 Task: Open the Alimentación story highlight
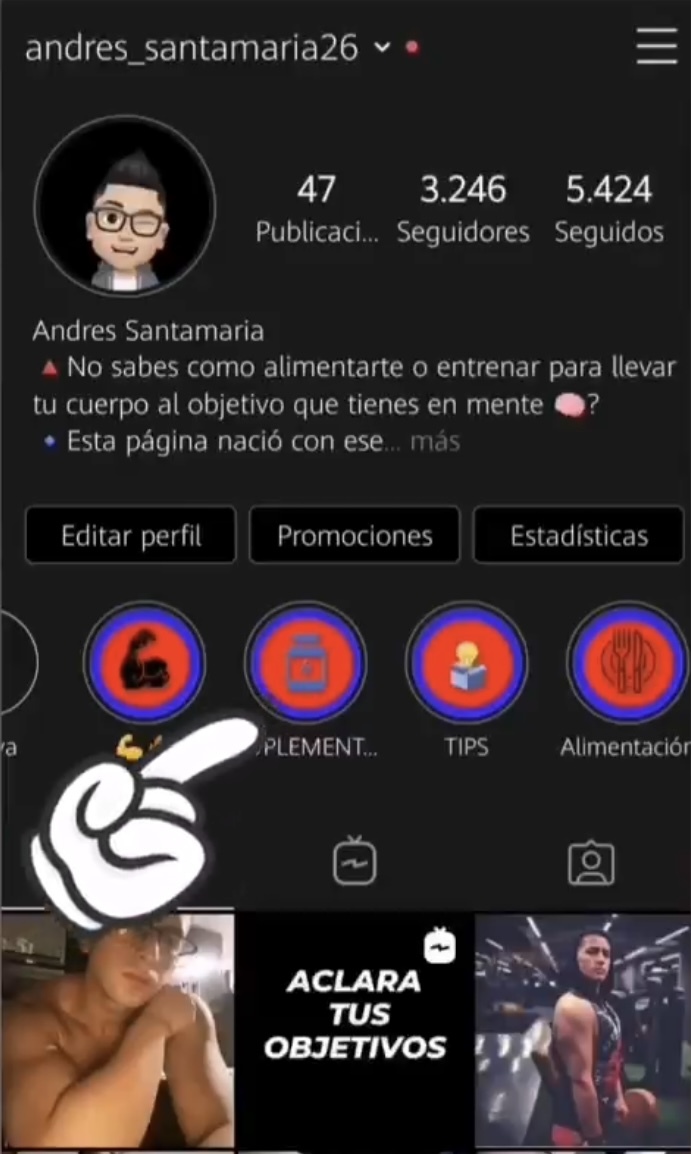(627, 662)
